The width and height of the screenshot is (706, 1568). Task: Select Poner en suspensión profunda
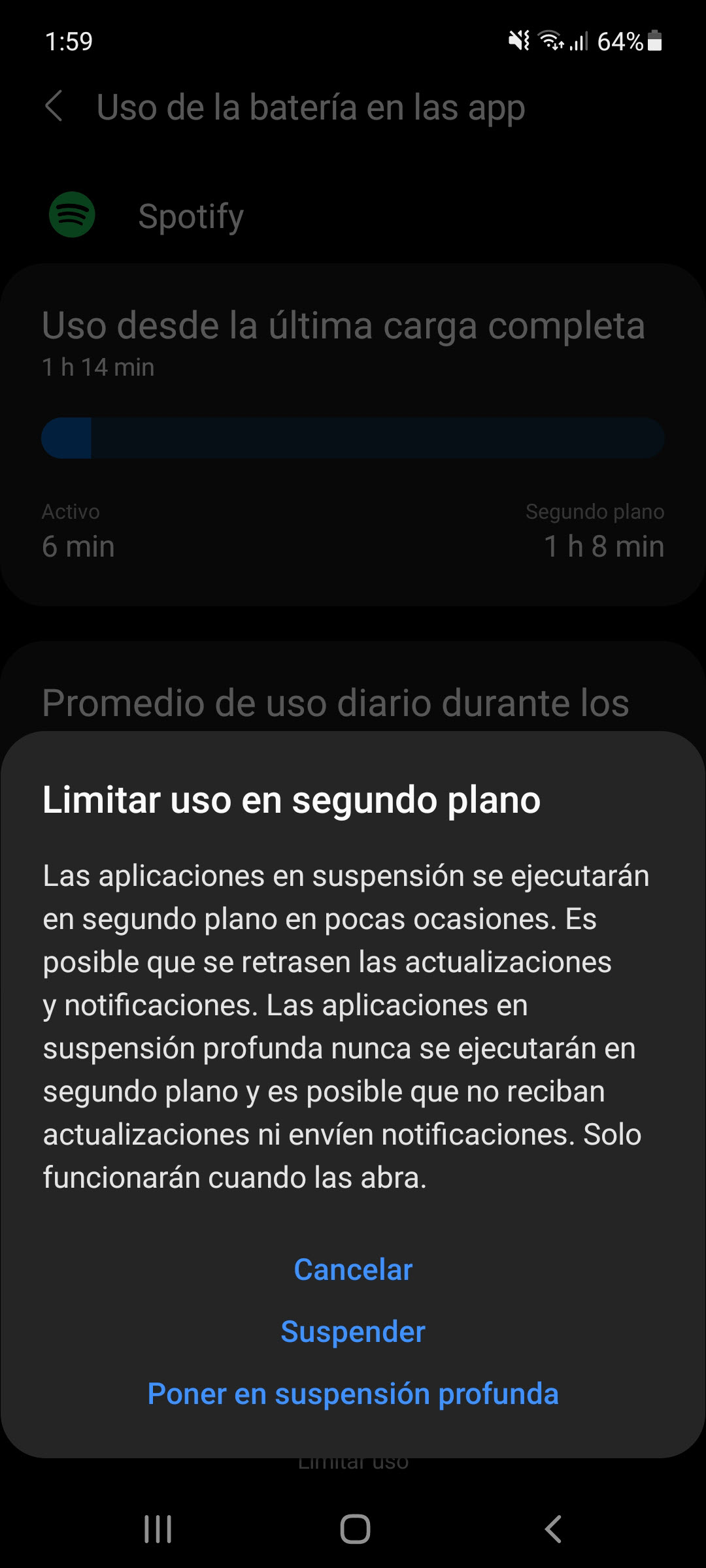tap(353, 1394)
